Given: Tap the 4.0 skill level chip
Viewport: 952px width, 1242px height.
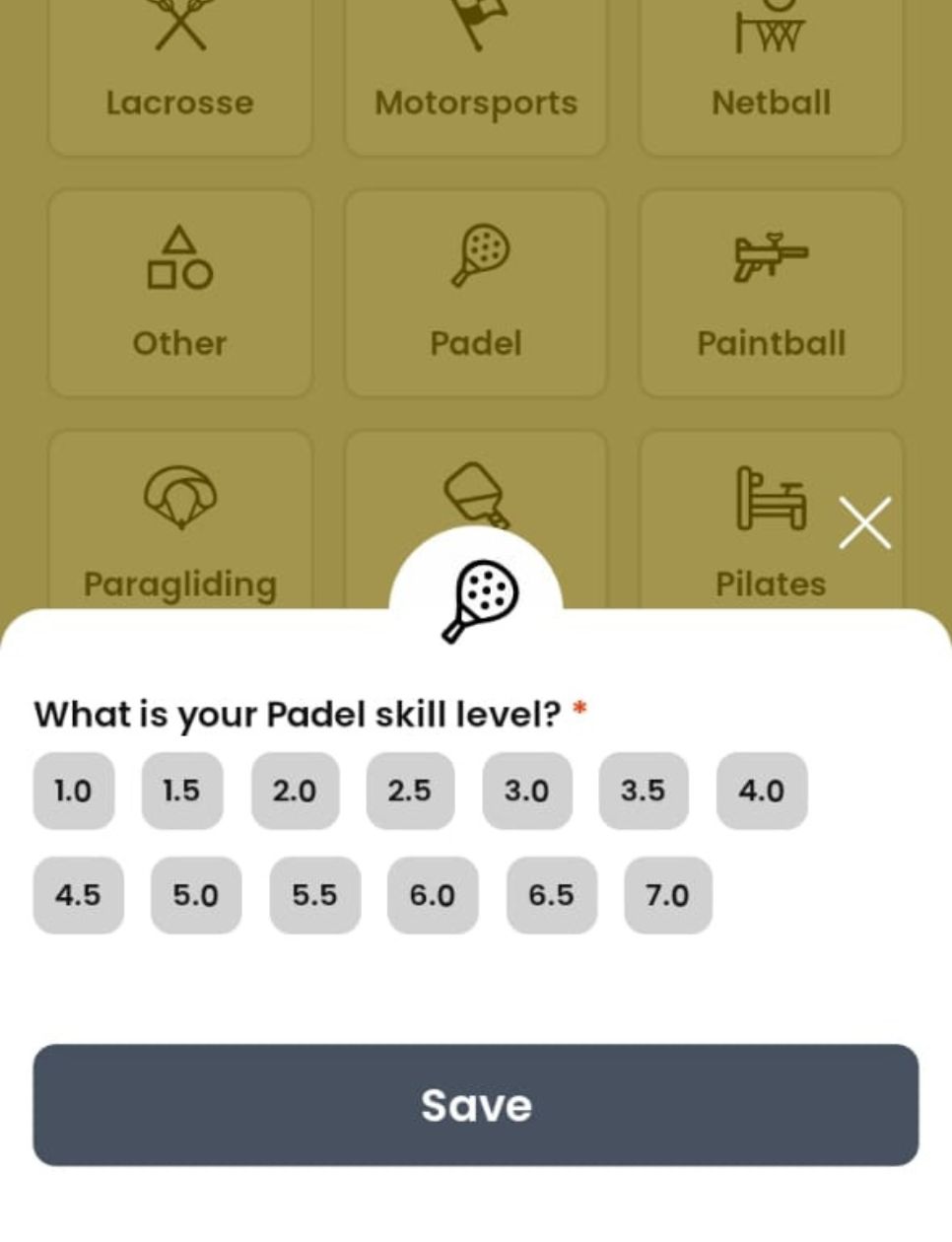Looking at the screenshot, I should click(x=761, y=791).
